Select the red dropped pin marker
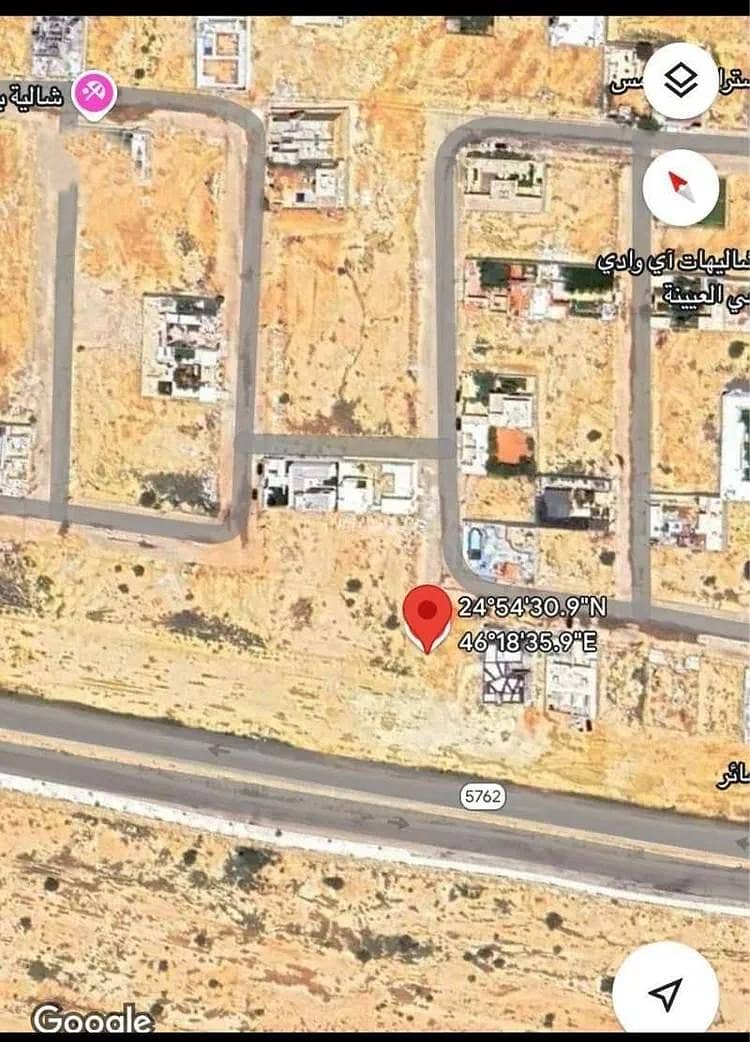 point(427,613)
